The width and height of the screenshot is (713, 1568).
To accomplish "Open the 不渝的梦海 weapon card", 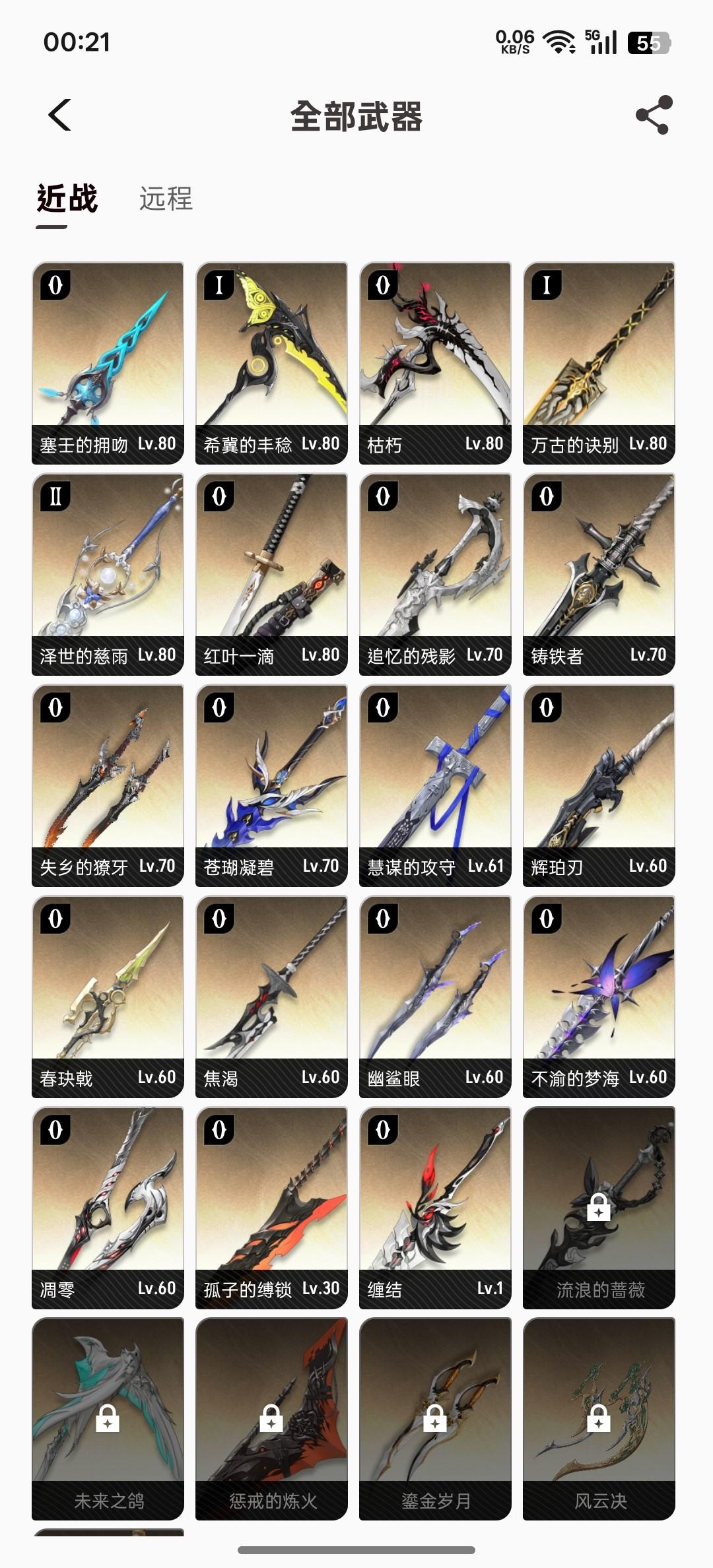I will (x=599, y=996).
